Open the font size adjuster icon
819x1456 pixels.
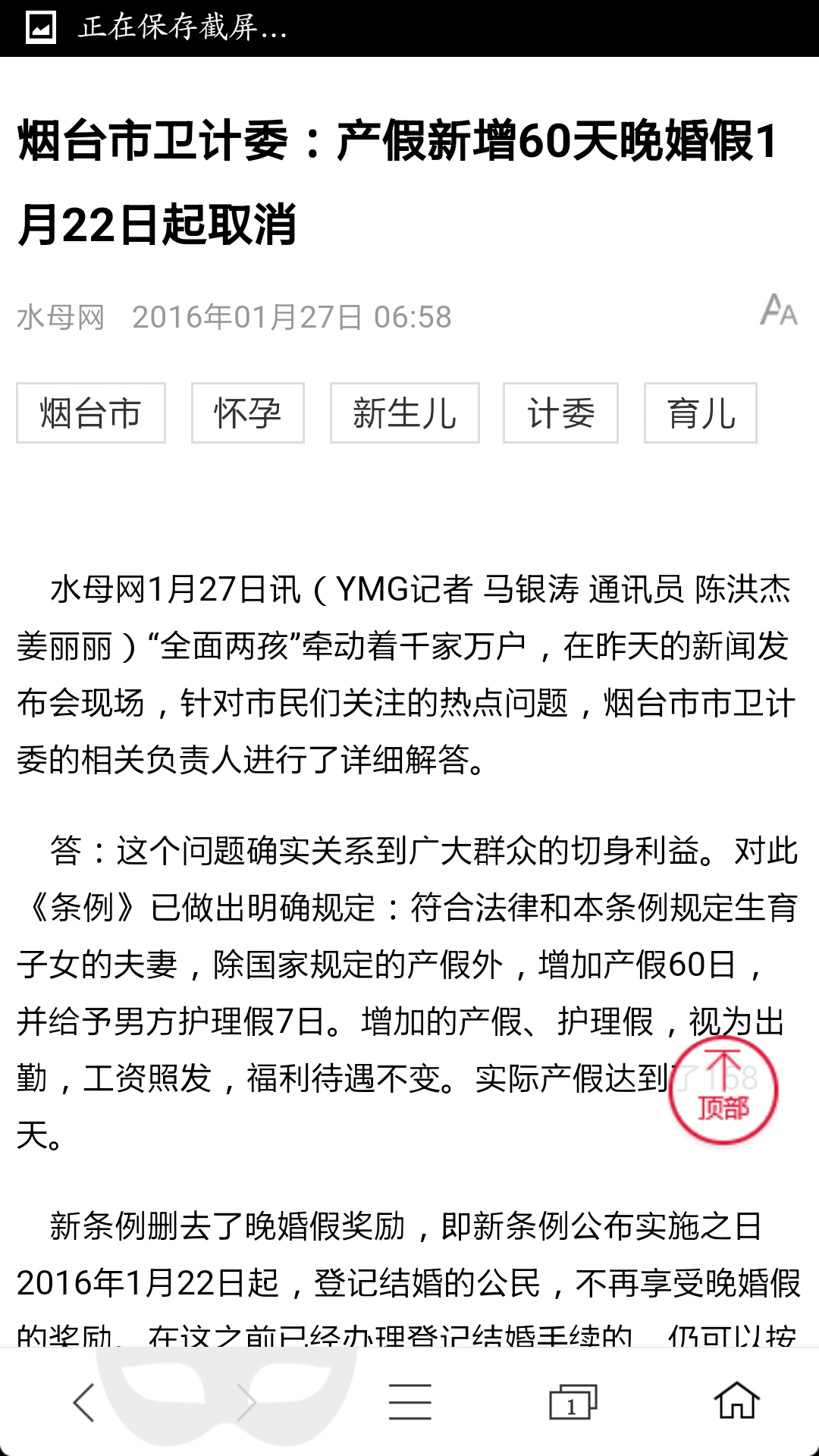pos(779,309)
